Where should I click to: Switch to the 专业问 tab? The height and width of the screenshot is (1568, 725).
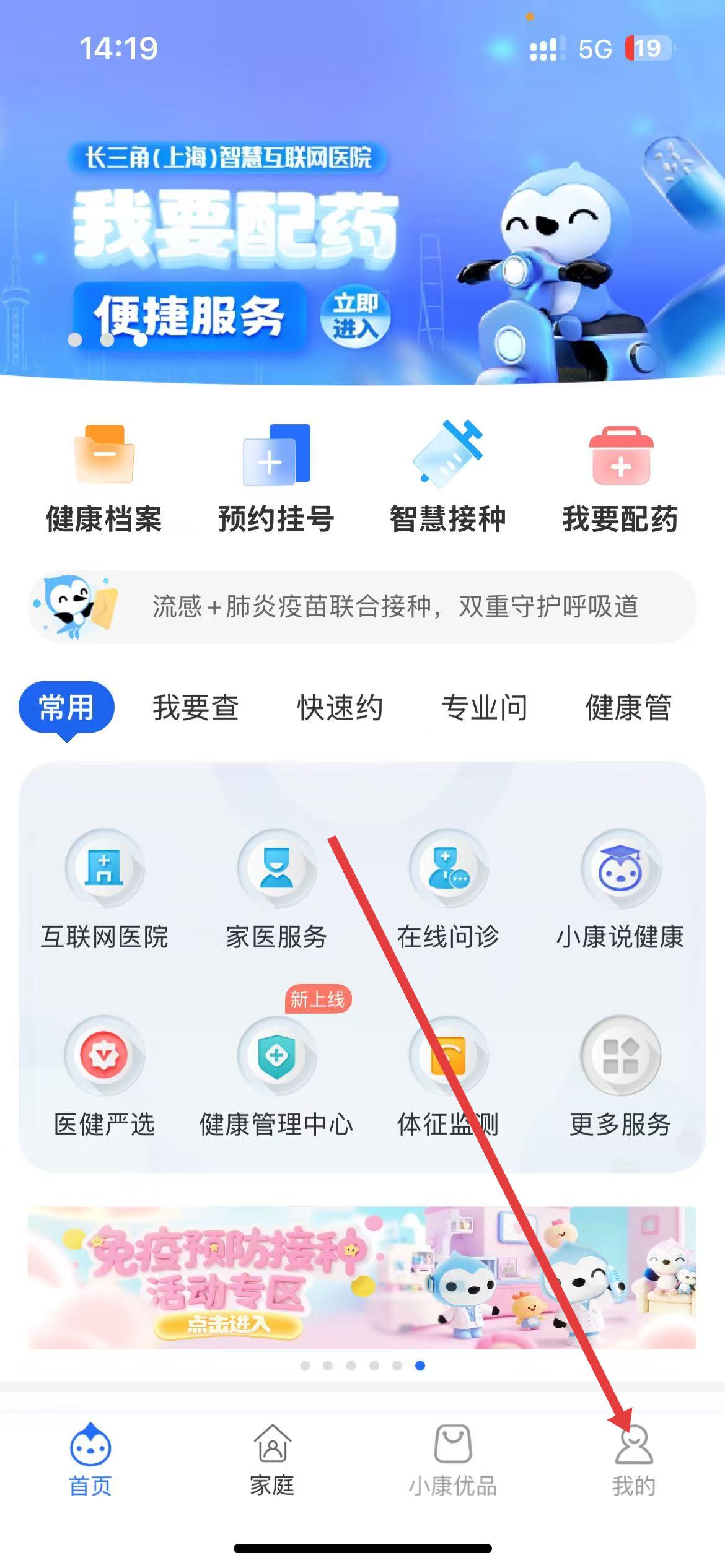(484, 707)
